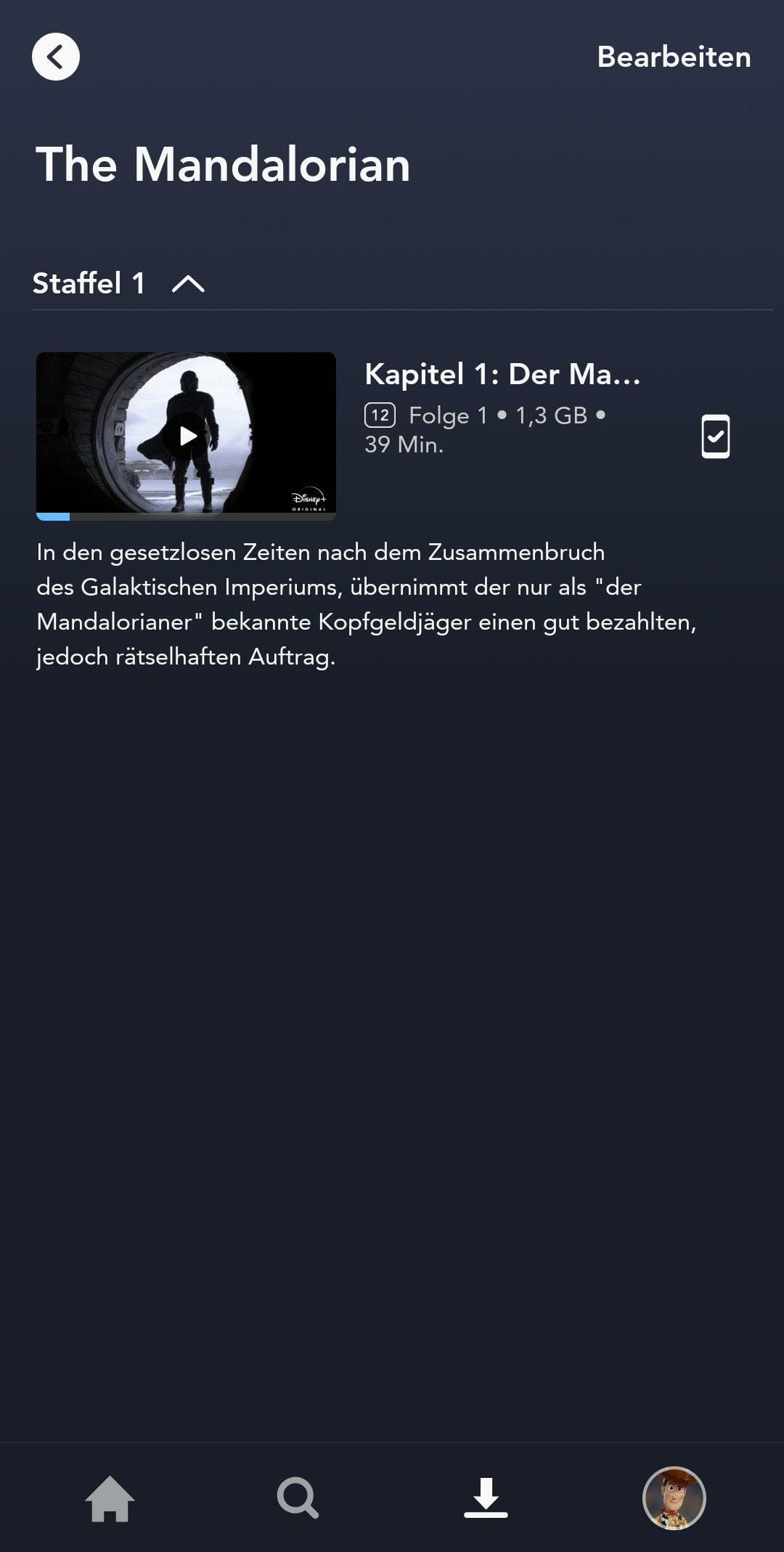Tap Bearbeiten to edit downloads
Screen dimensions: 784x1552
pos(674,57)
